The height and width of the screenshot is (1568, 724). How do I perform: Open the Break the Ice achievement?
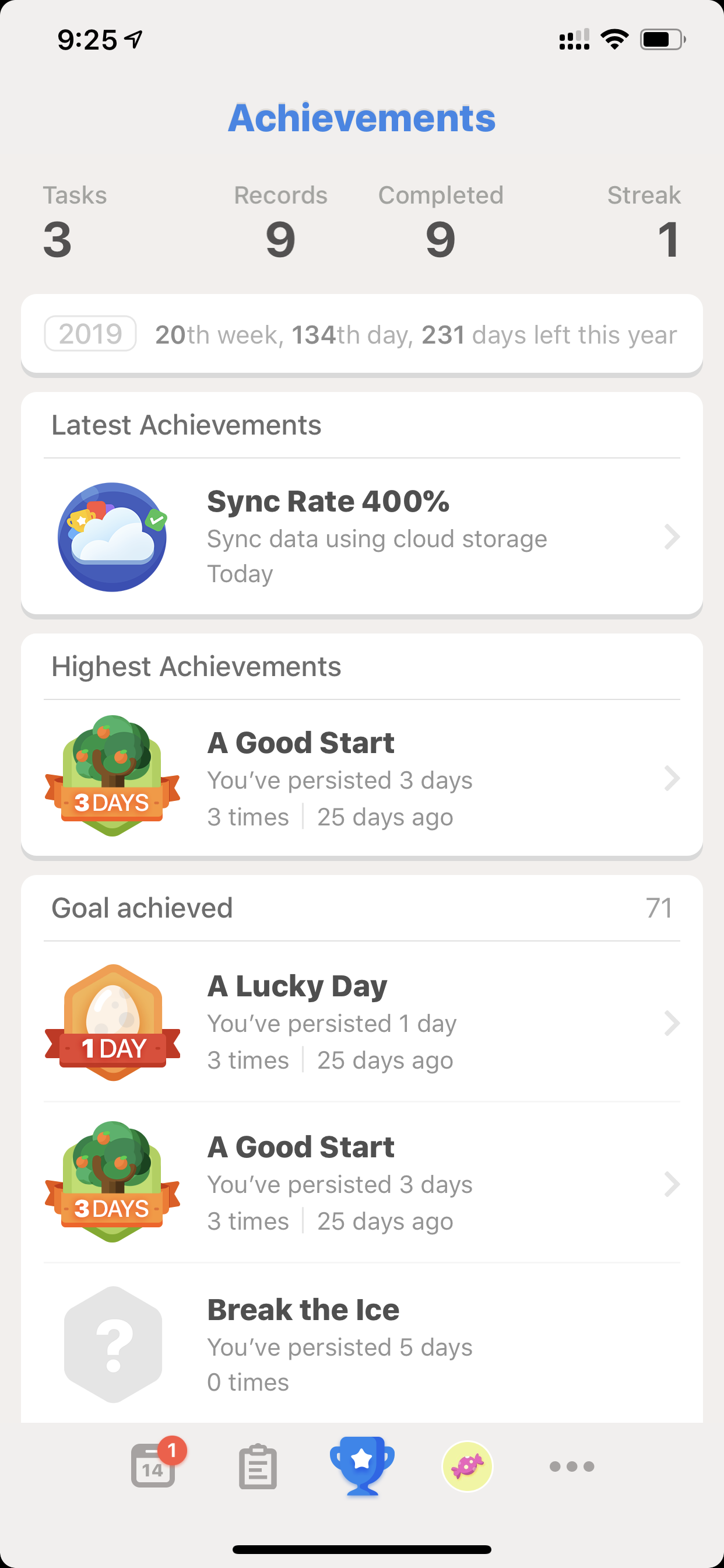[362, 1343]
